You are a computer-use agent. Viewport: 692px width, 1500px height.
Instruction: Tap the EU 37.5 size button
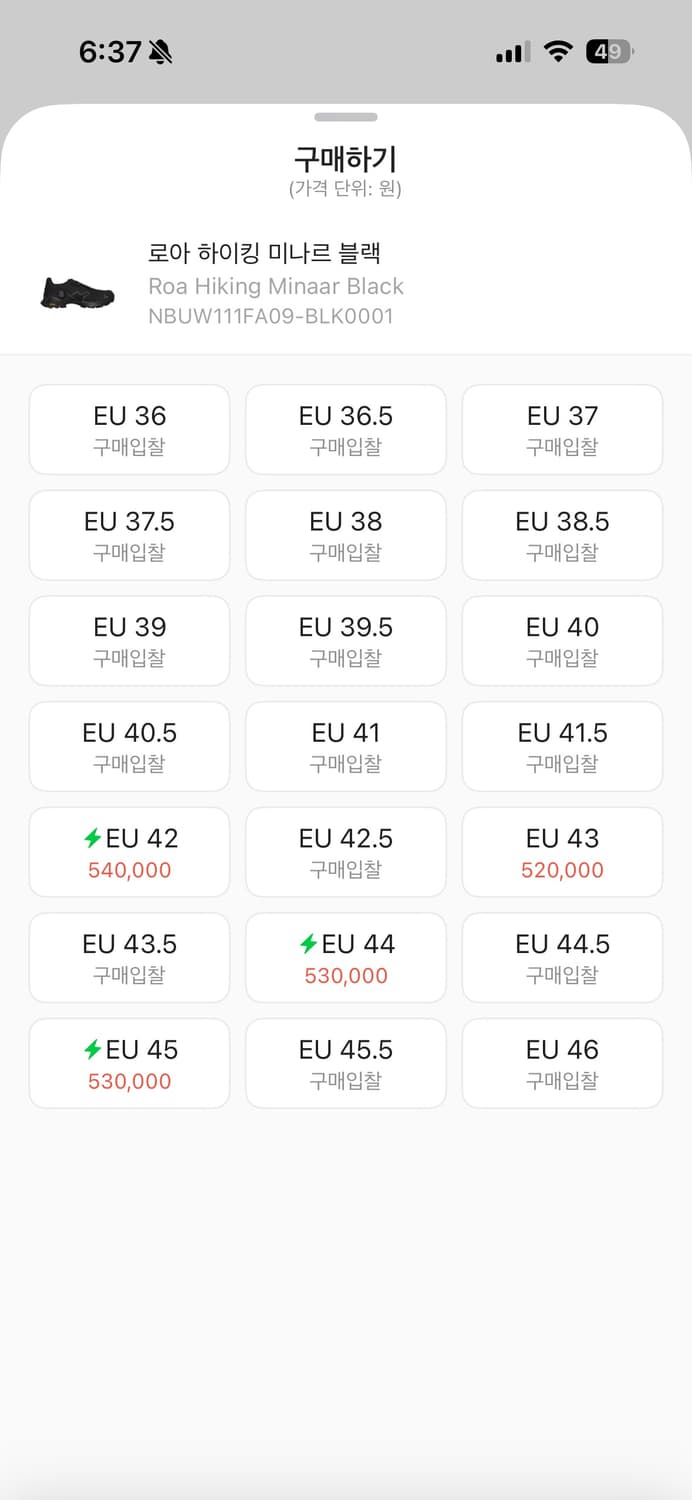point(130,535)
